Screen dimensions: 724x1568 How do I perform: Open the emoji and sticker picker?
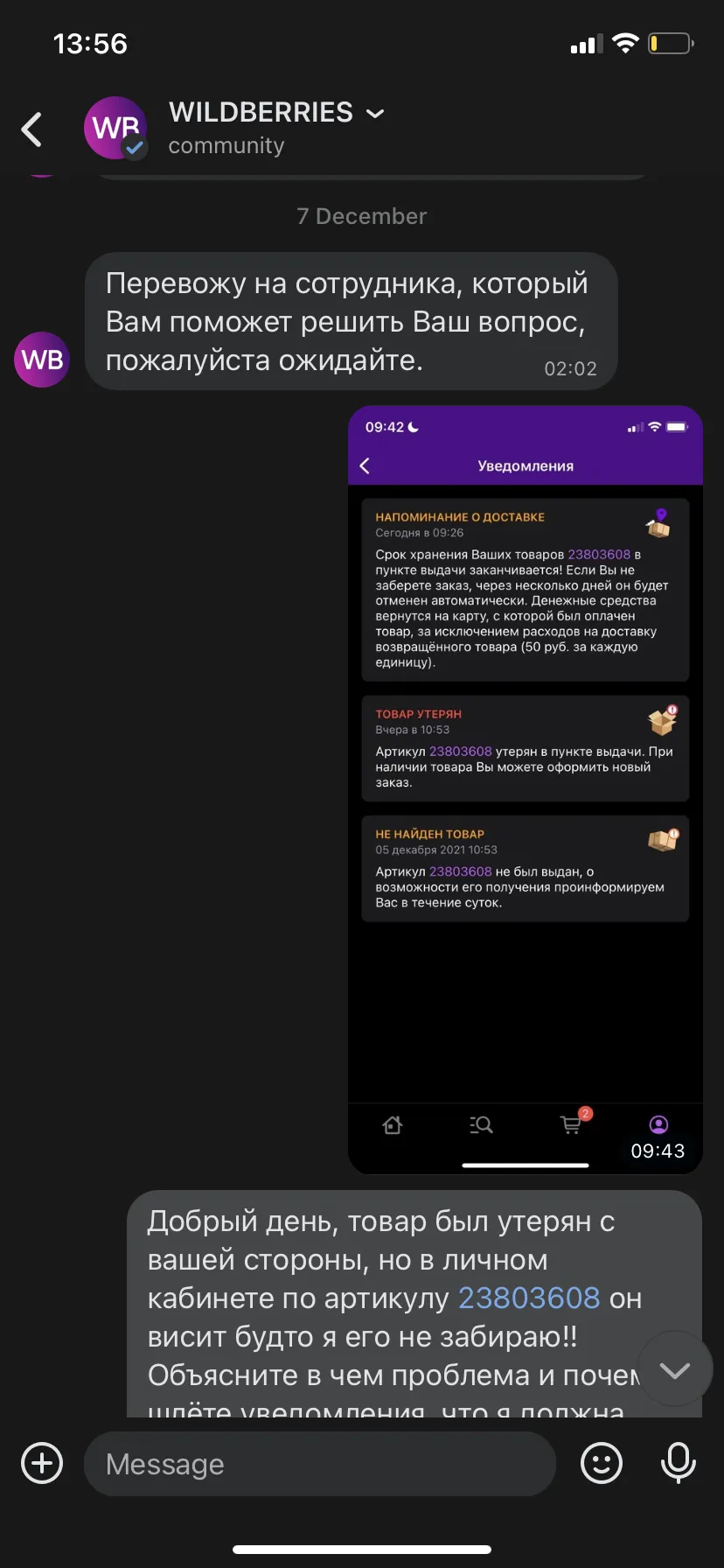pos(602,1463)
